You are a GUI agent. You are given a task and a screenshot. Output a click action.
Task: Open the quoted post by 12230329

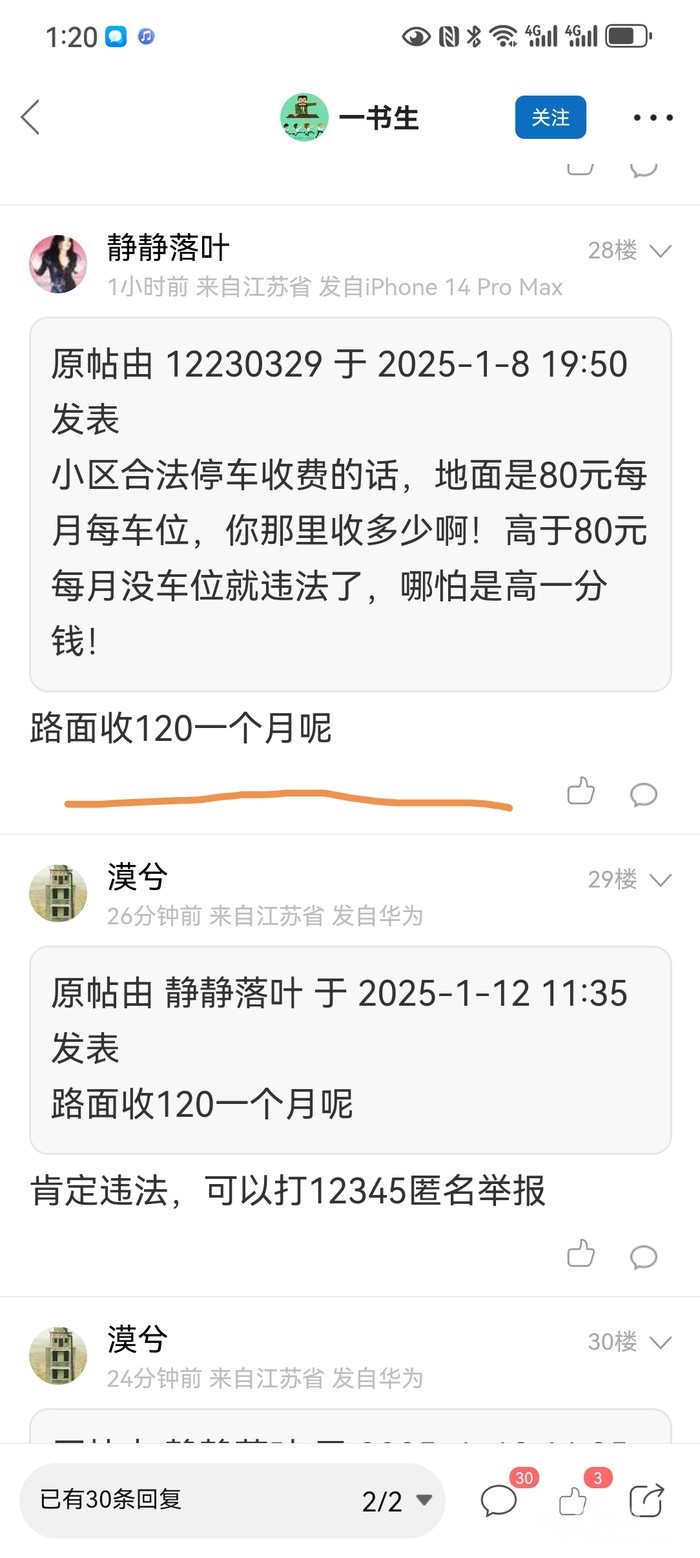pos(350,503)
